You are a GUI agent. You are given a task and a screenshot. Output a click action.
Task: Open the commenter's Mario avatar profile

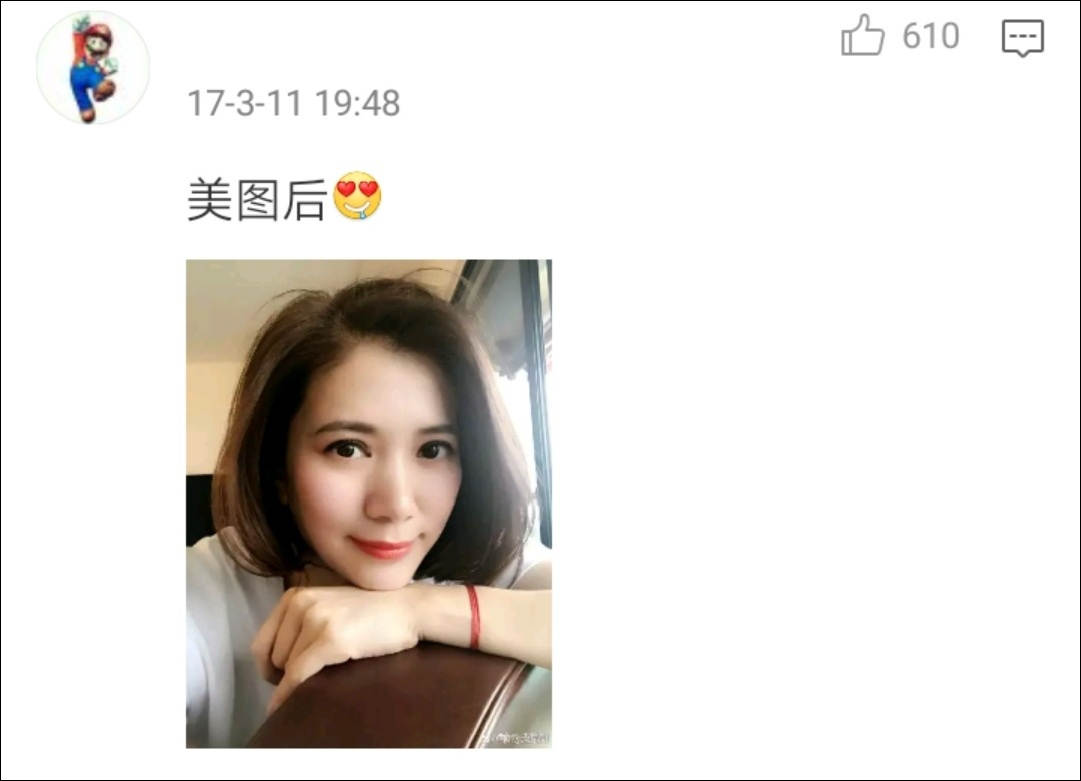click(93, 68)
